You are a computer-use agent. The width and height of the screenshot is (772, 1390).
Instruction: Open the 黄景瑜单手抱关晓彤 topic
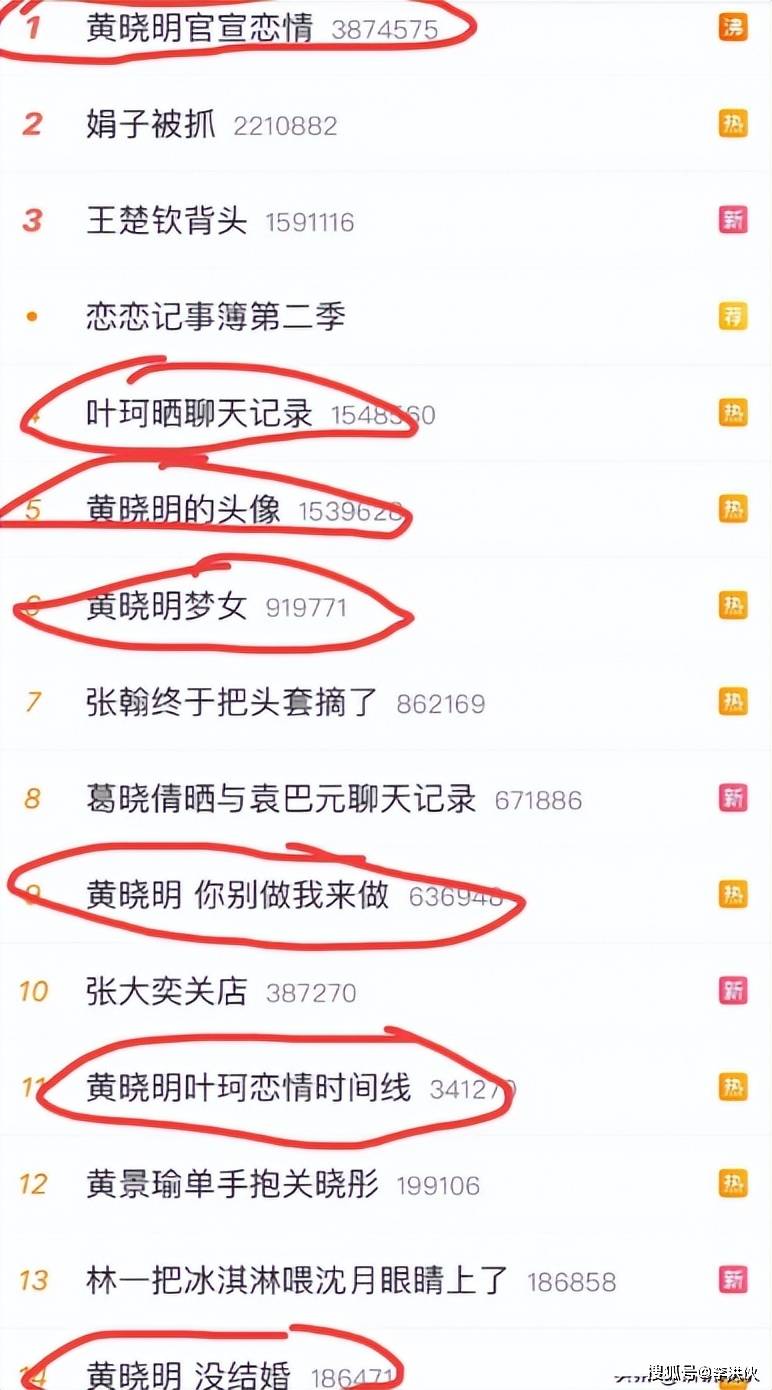click(x=232, y=1184)
